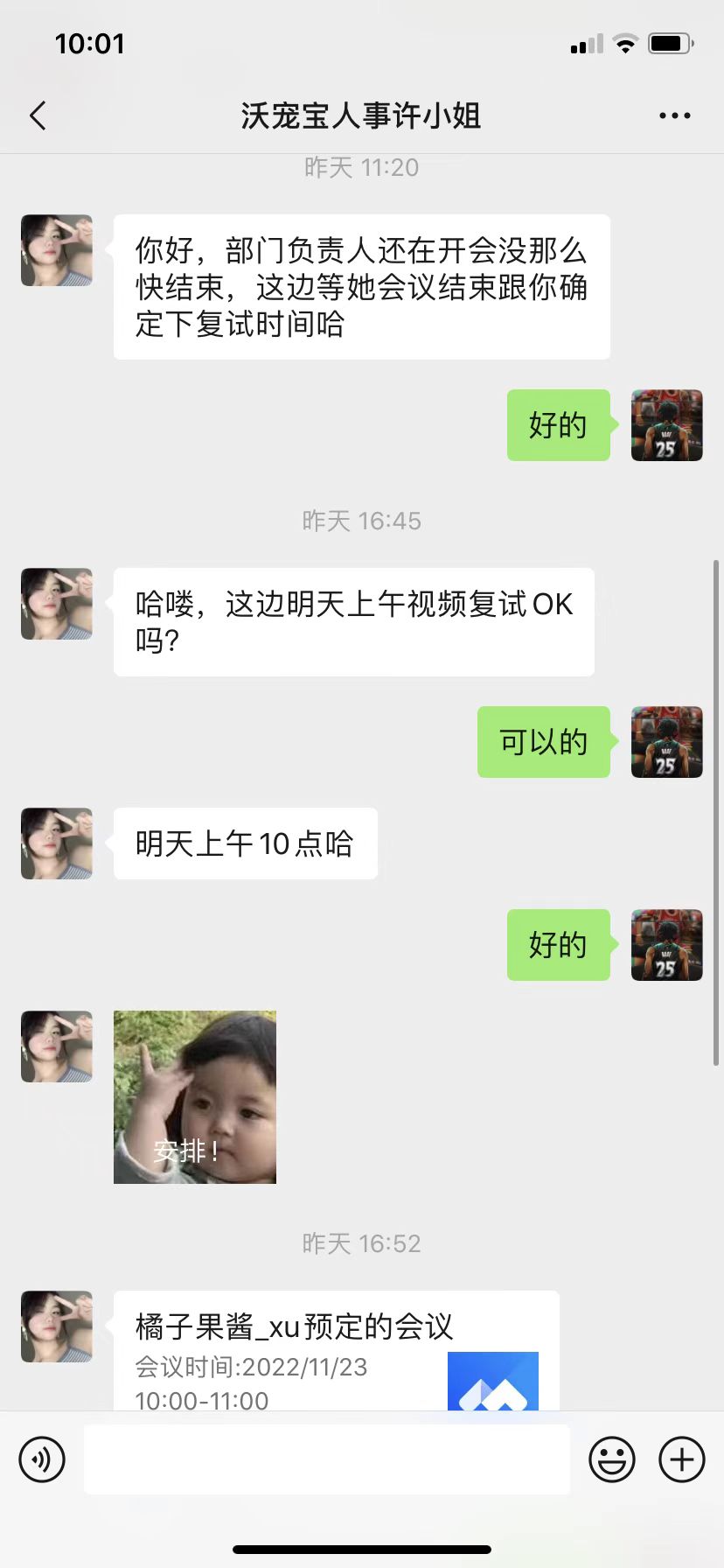View the 安排！ sticker image

[195, 1097]
